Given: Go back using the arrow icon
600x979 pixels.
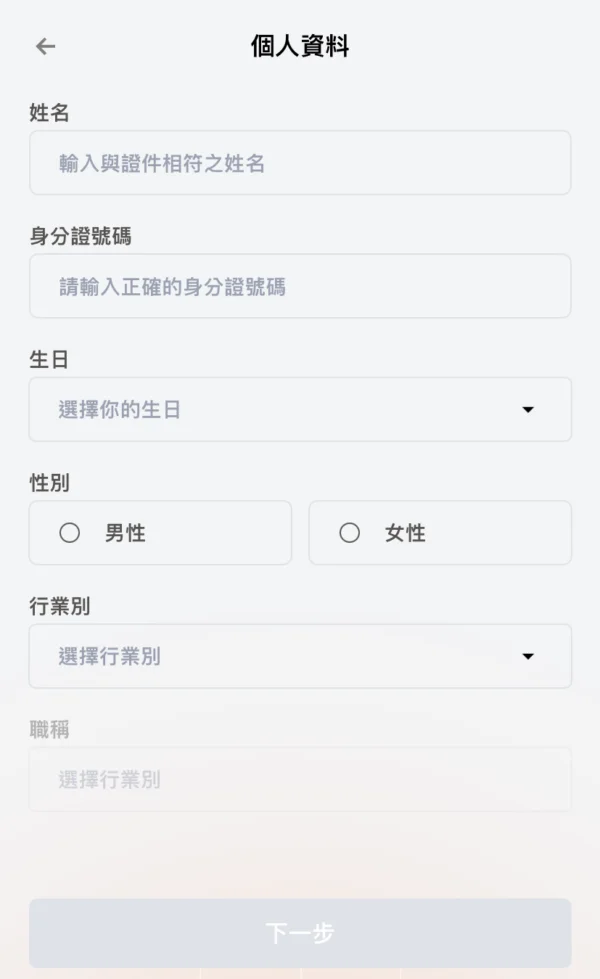Looking at the screenshot, I should click(x=46, y=46).
